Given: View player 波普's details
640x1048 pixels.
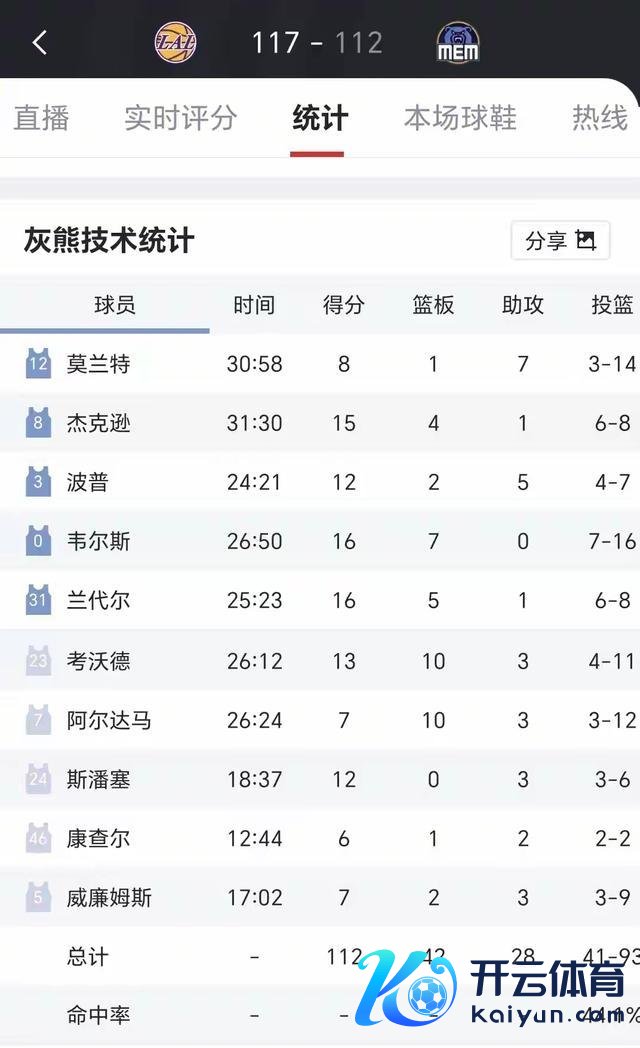Looking at the screenshot, I should [87, 483].
